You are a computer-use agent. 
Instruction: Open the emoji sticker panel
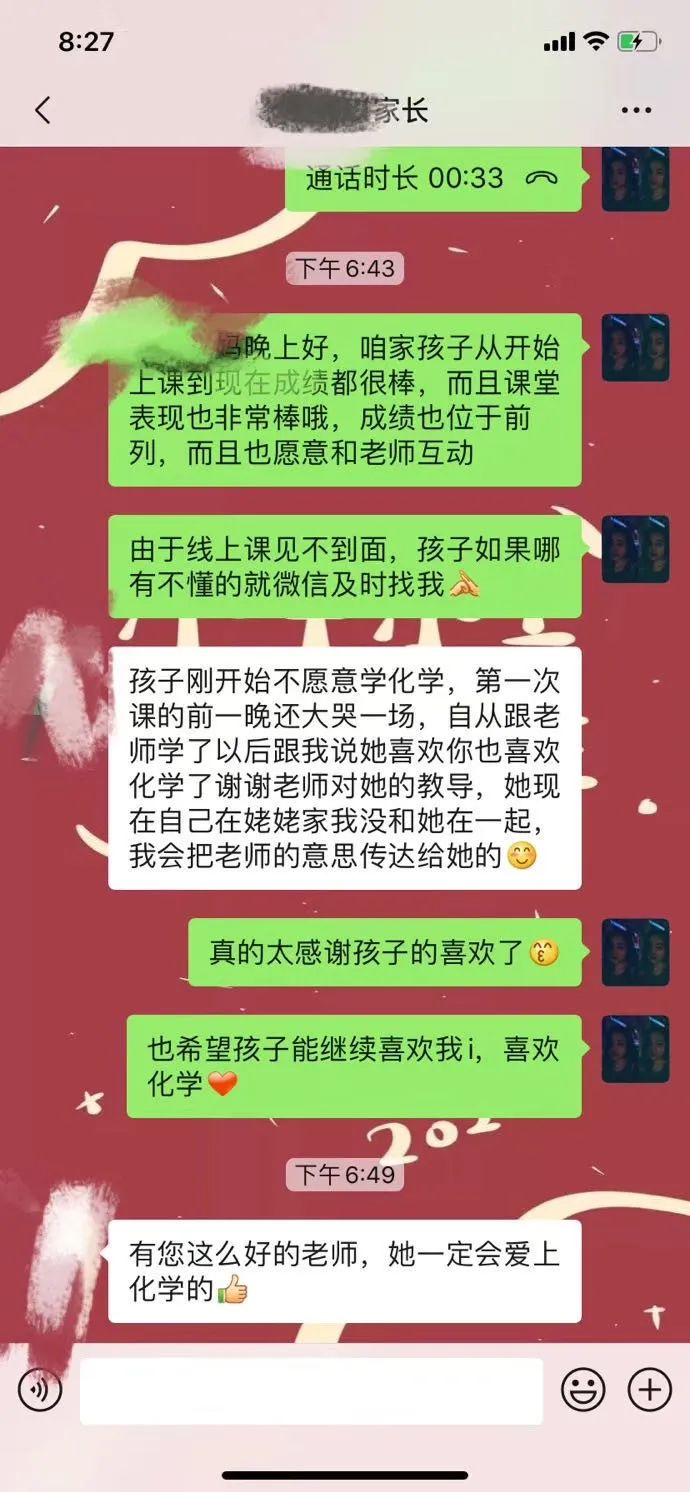tap(584, 1389)
